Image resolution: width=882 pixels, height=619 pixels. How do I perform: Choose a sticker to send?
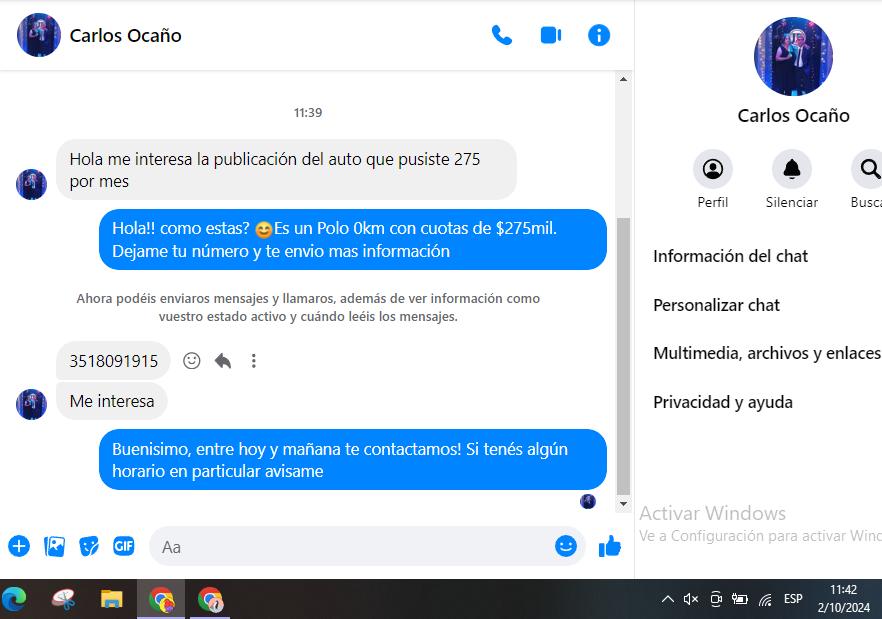click(89, 546)
